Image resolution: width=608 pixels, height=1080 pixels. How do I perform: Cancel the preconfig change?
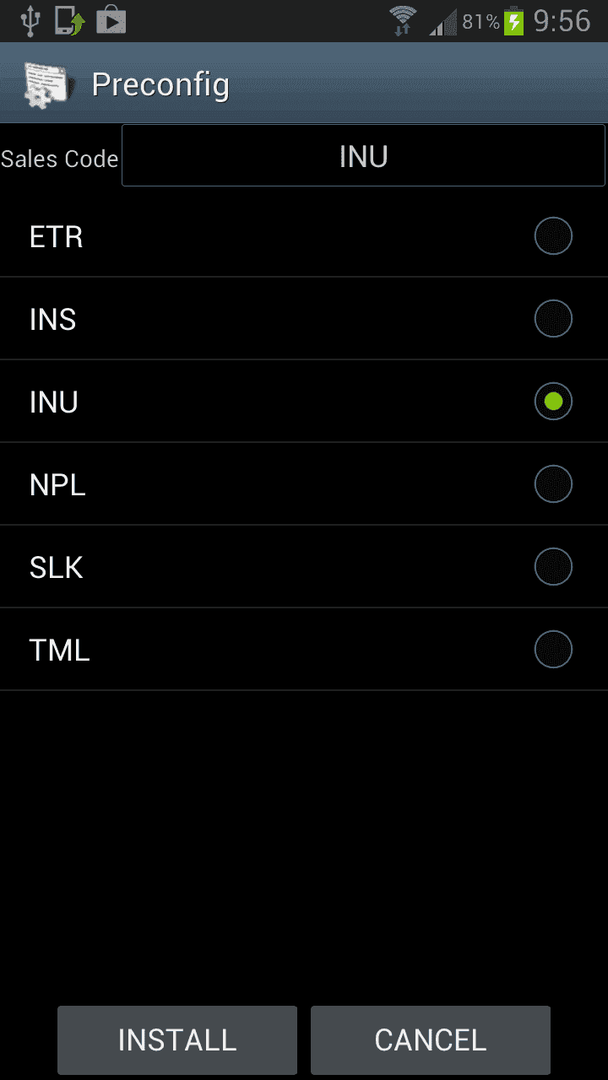pos(430,1039)
